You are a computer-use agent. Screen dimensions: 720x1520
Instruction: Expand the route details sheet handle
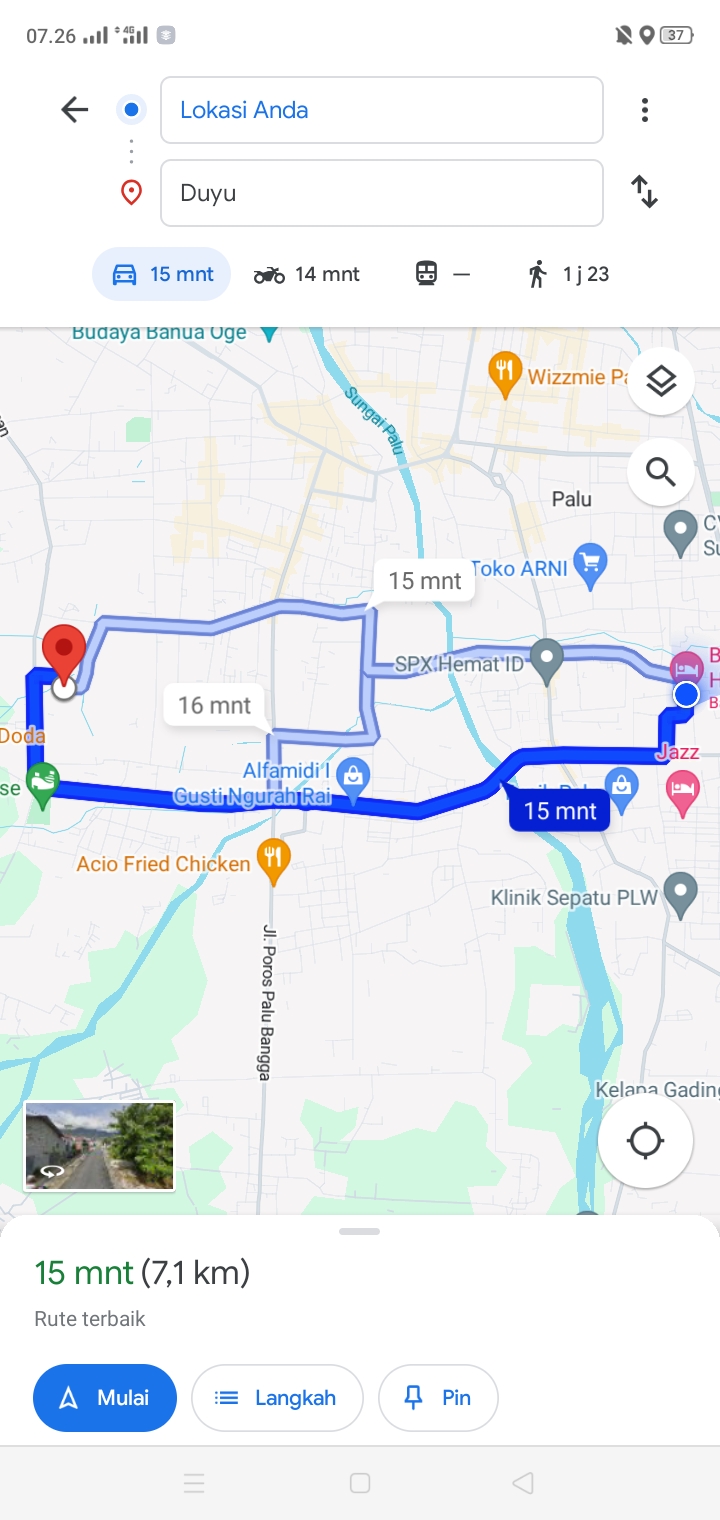coord(360,1231)
